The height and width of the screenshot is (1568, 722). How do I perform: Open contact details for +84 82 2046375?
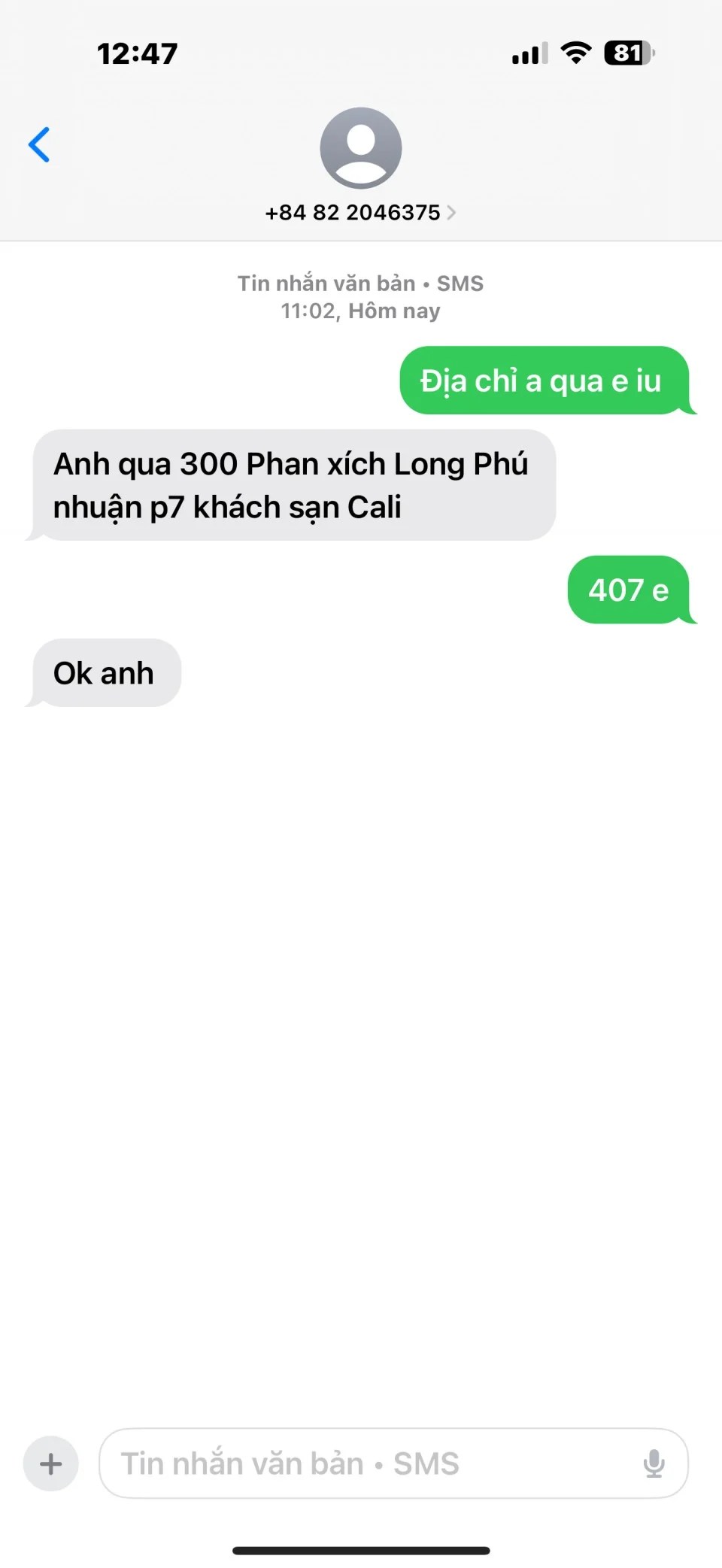pyautogui.click(x=360, y=212)
